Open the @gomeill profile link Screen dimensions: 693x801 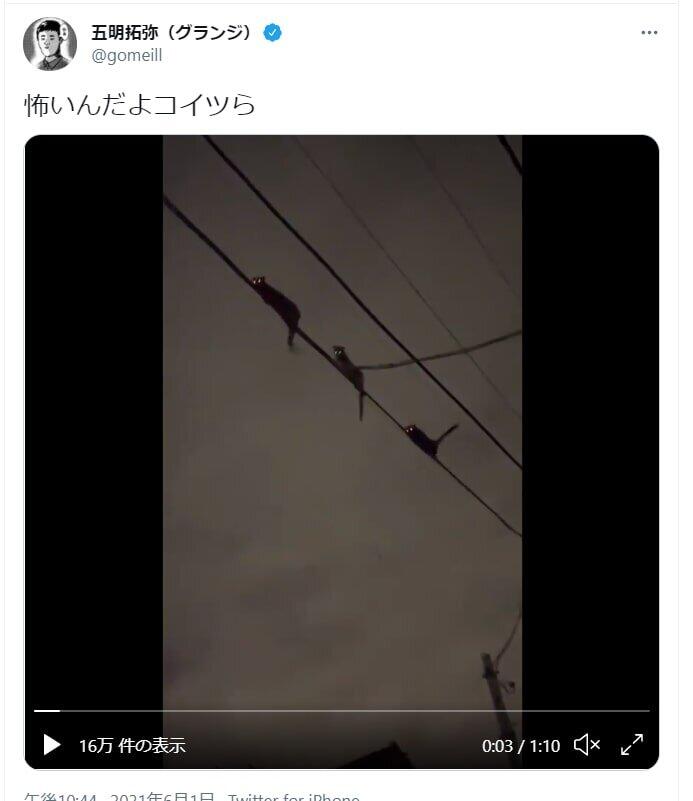pos(126,56)
